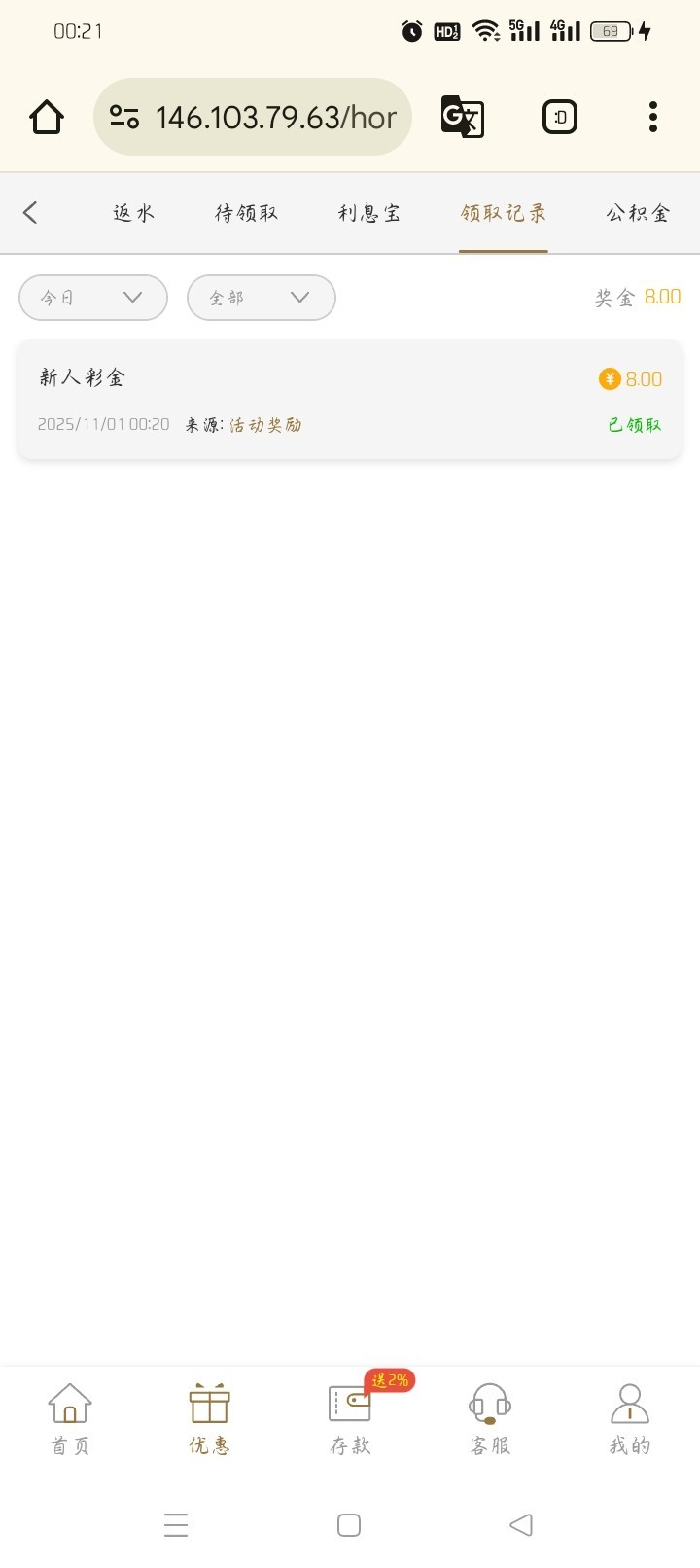This screenshot has height=1568, width=700.
Task: Open the browser tab switcher
Action: point(560,118)
